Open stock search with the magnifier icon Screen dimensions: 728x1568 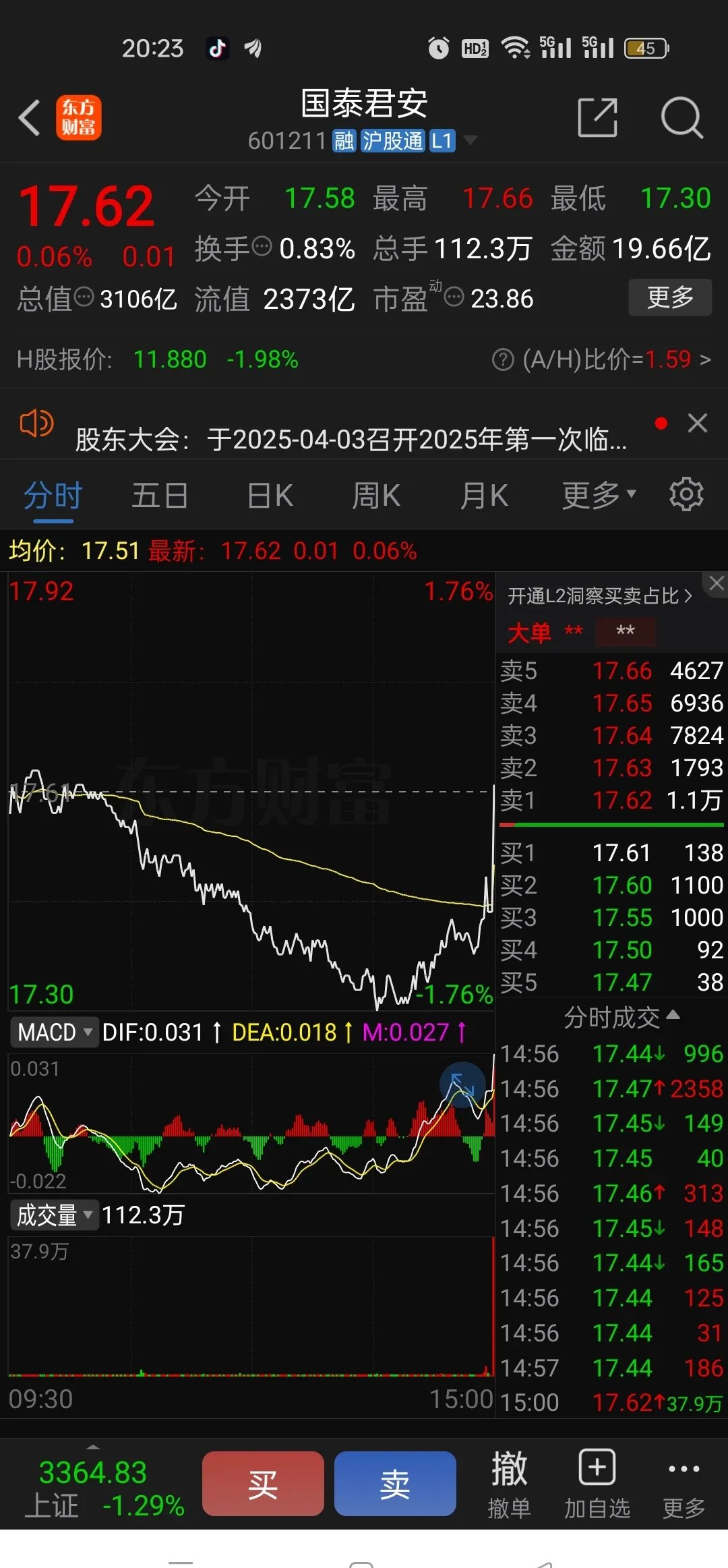pyautogui.click(x=684, y=118)
